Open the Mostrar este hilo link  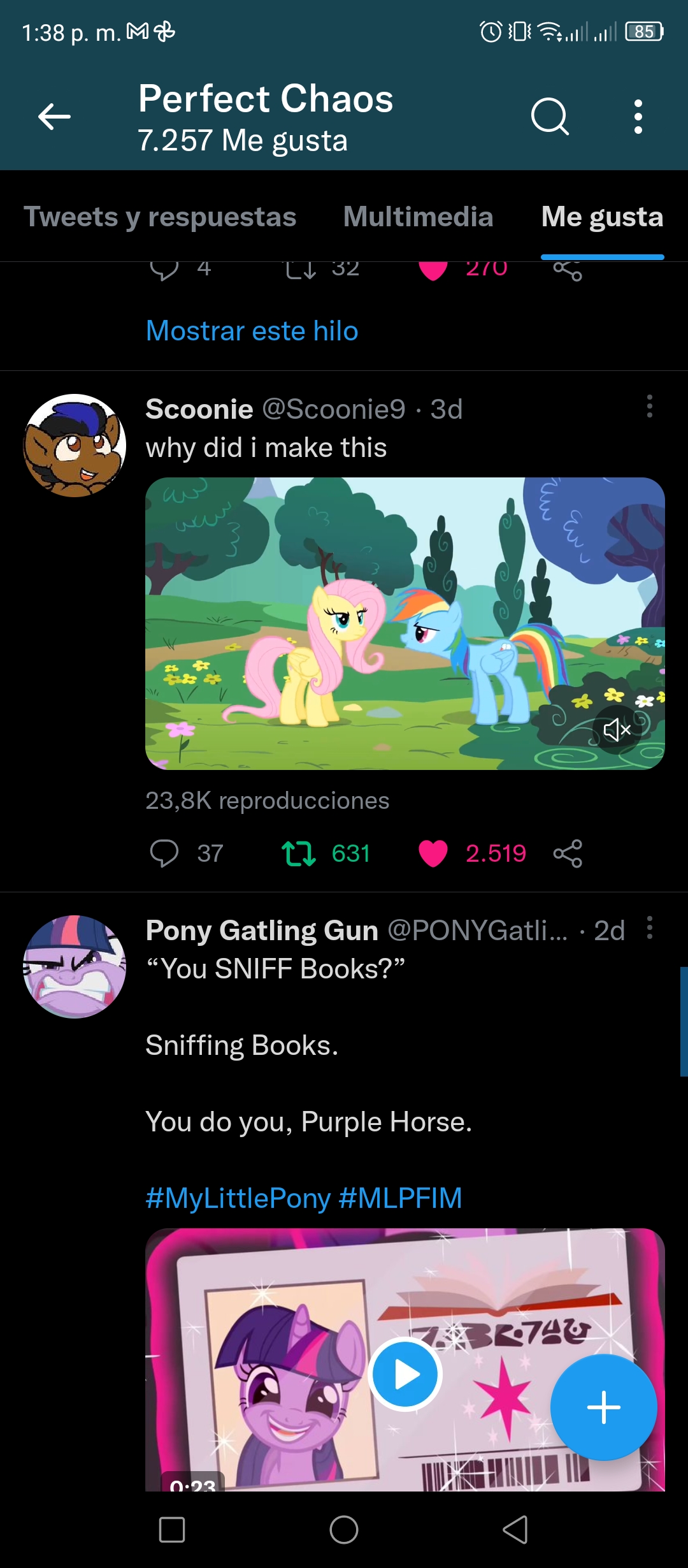(252, 331)
